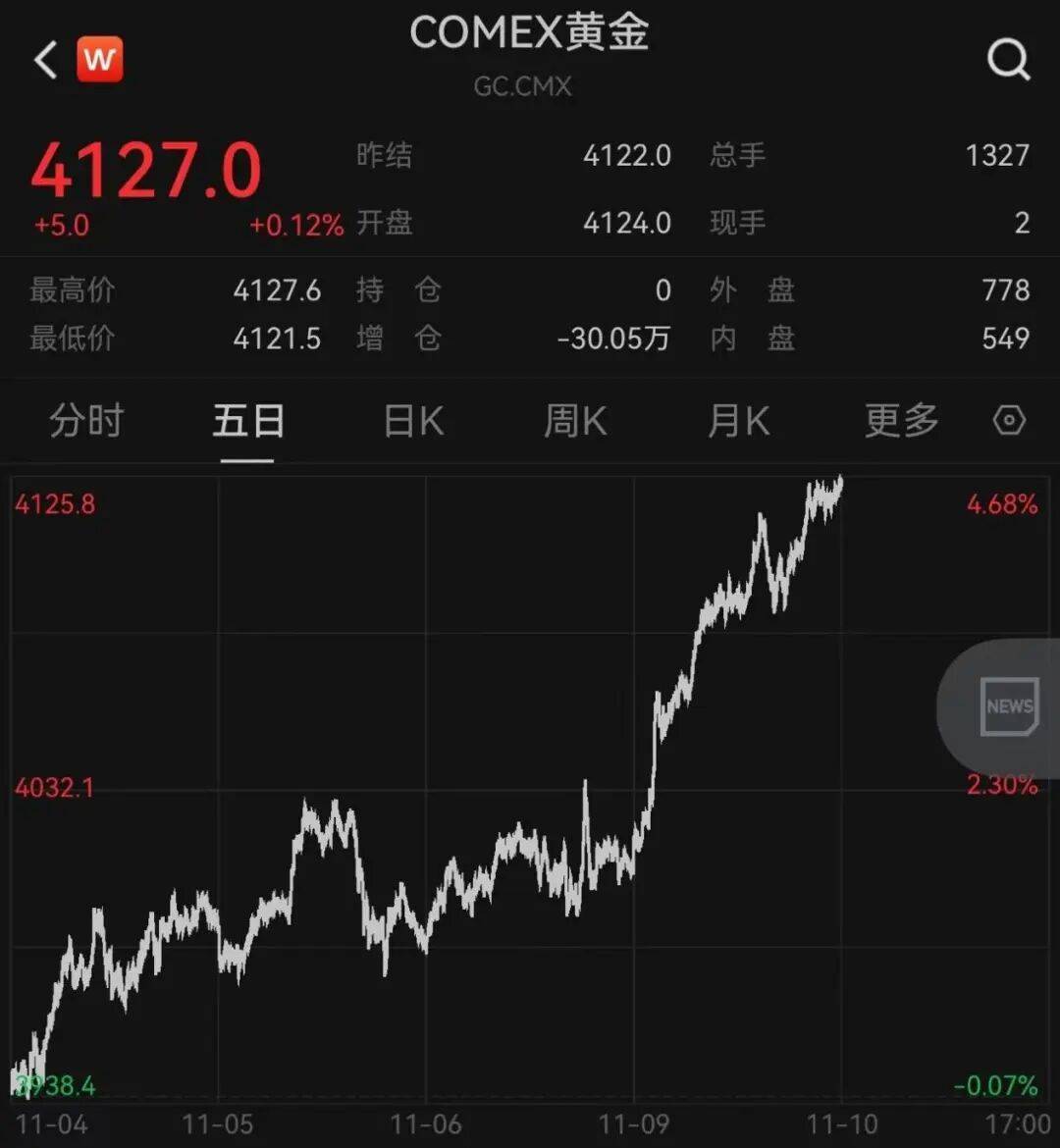Go back using the left arrow icon

(x=43, y=58)
